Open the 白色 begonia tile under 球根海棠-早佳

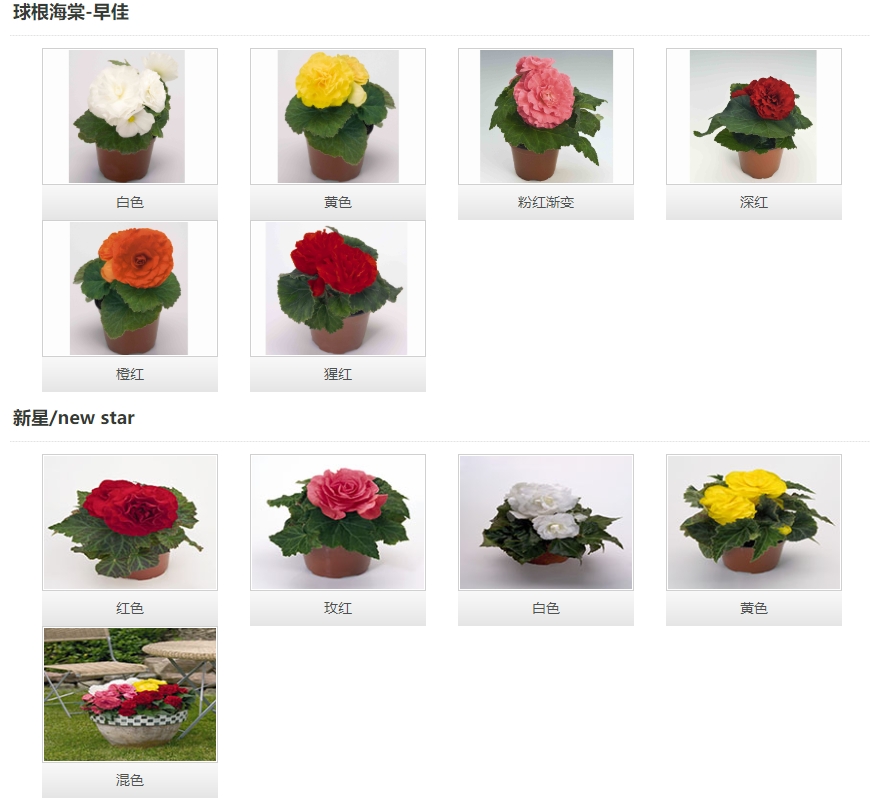pyautogui.click(x=130, y=117)
